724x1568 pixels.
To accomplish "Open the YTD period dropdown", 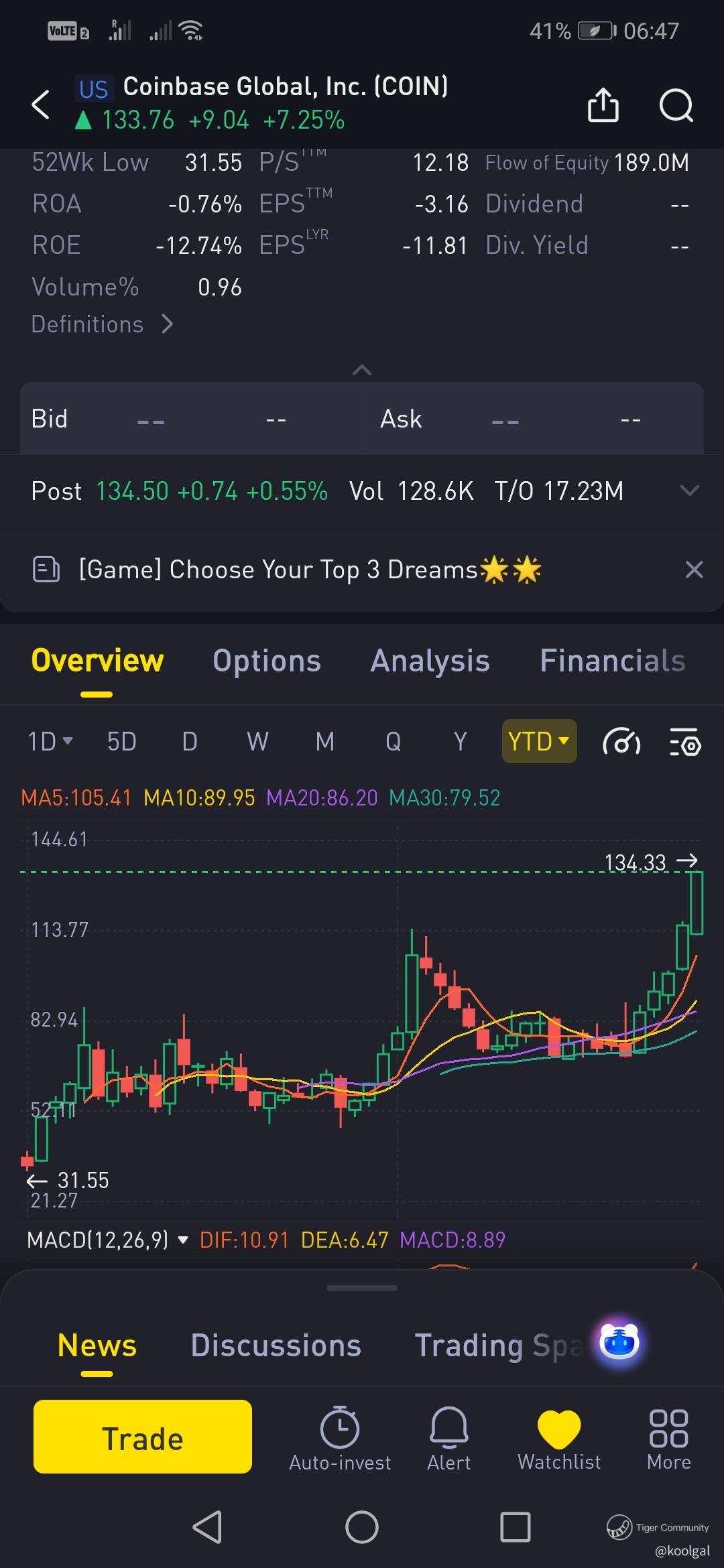I will coord(539,742).
